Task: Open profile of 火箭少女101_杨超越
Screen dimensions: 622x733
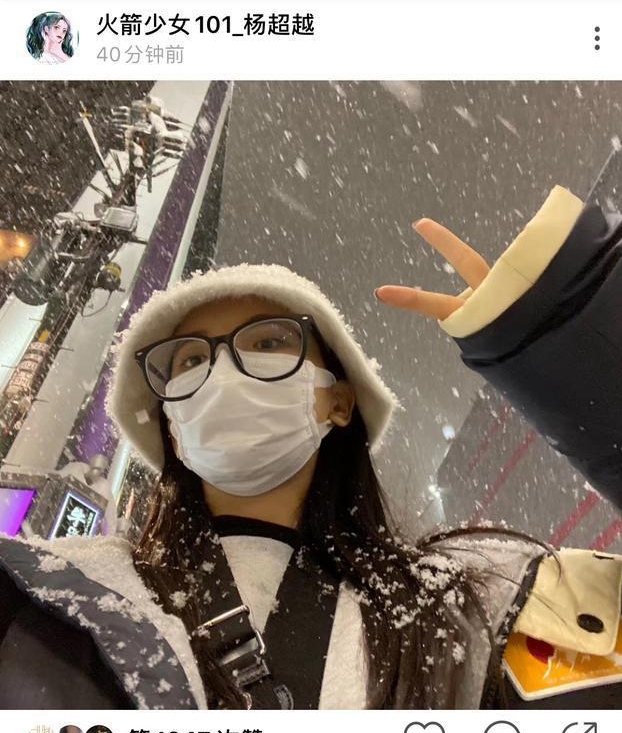Action: (205, 25)
